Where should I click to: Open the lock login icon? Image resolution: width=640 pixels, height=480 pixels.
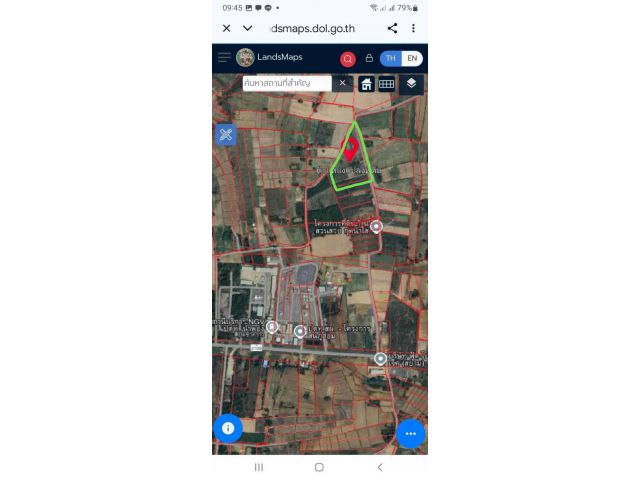(369, 59)
